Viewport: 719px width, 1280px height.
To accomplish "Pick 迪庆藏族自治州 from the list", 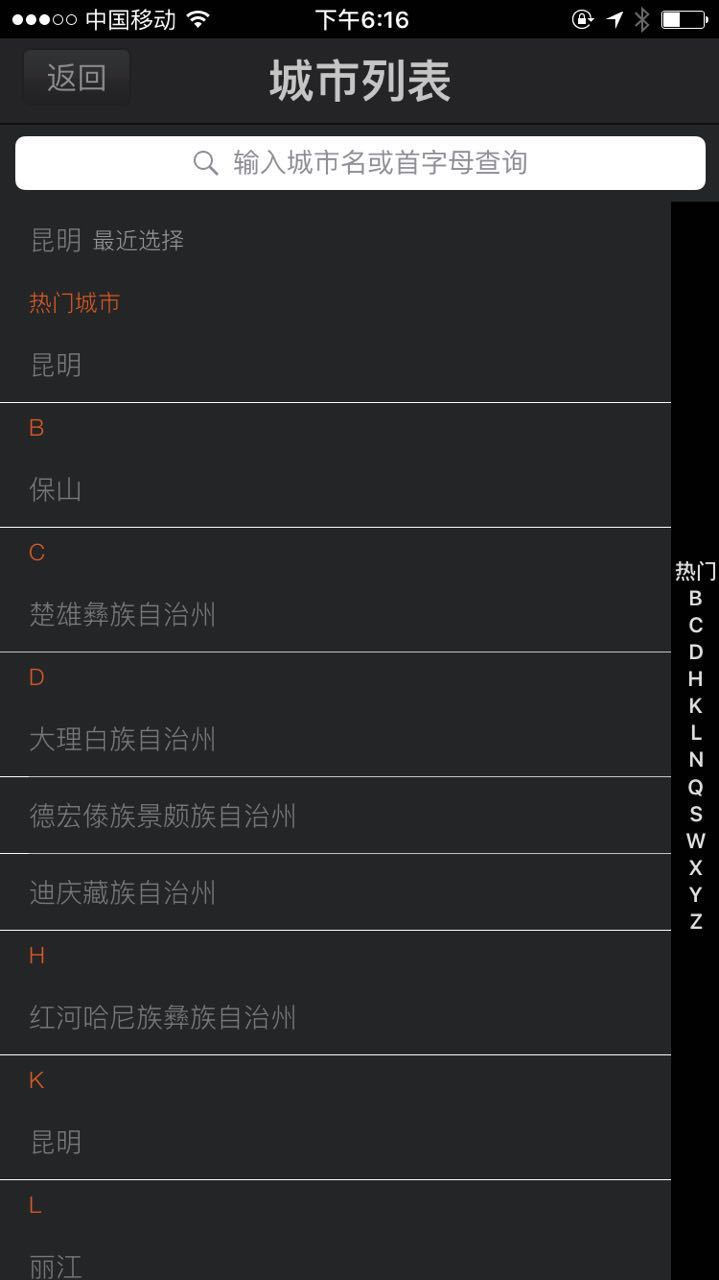I will [x=123, y=892].
